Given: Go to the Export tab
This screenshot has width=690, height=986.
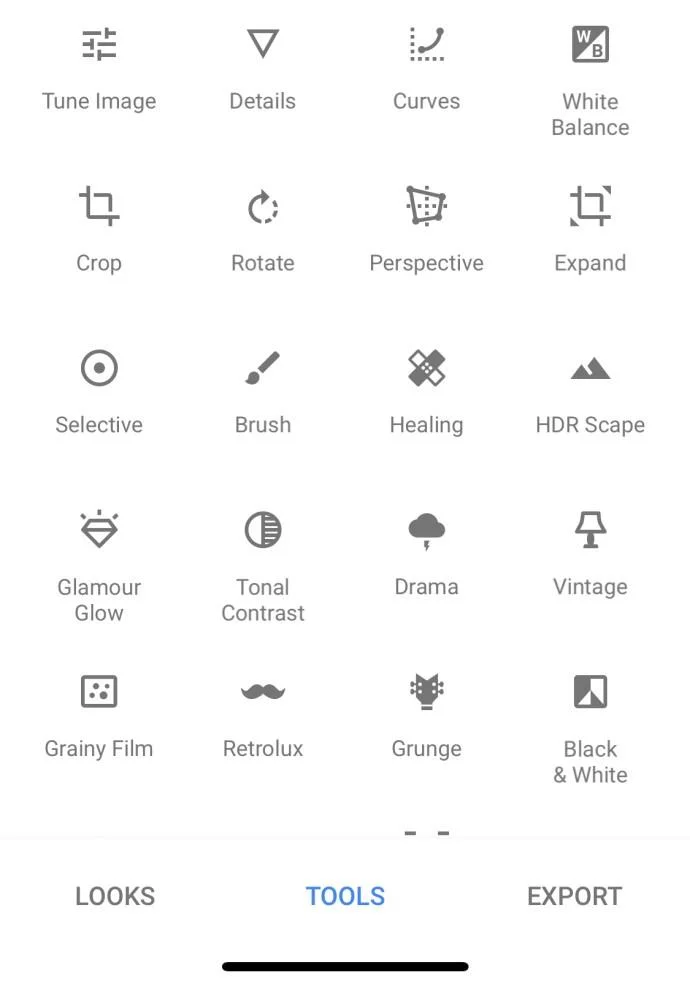Looking at the screenshot, I should [574, 896].
